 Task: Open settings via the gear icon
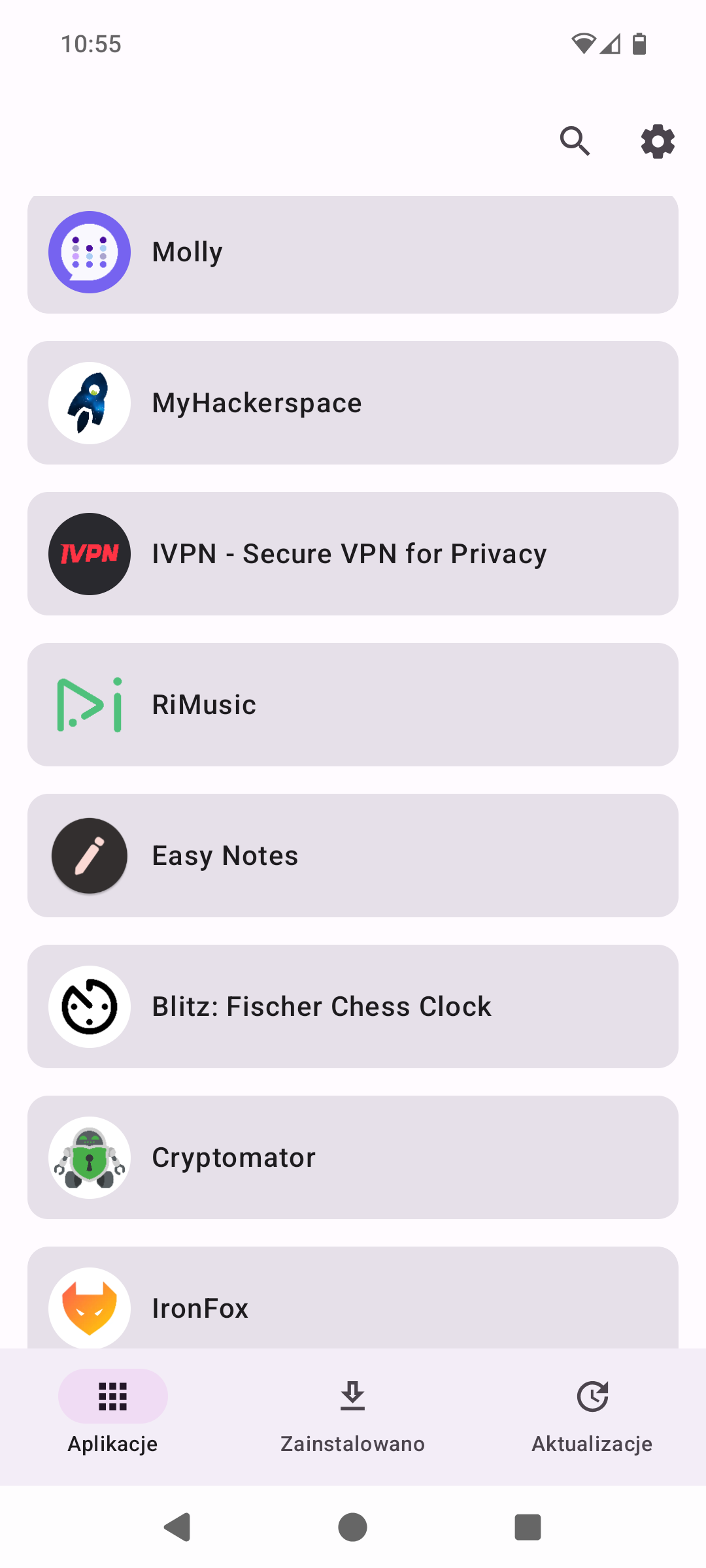point(657,141)
